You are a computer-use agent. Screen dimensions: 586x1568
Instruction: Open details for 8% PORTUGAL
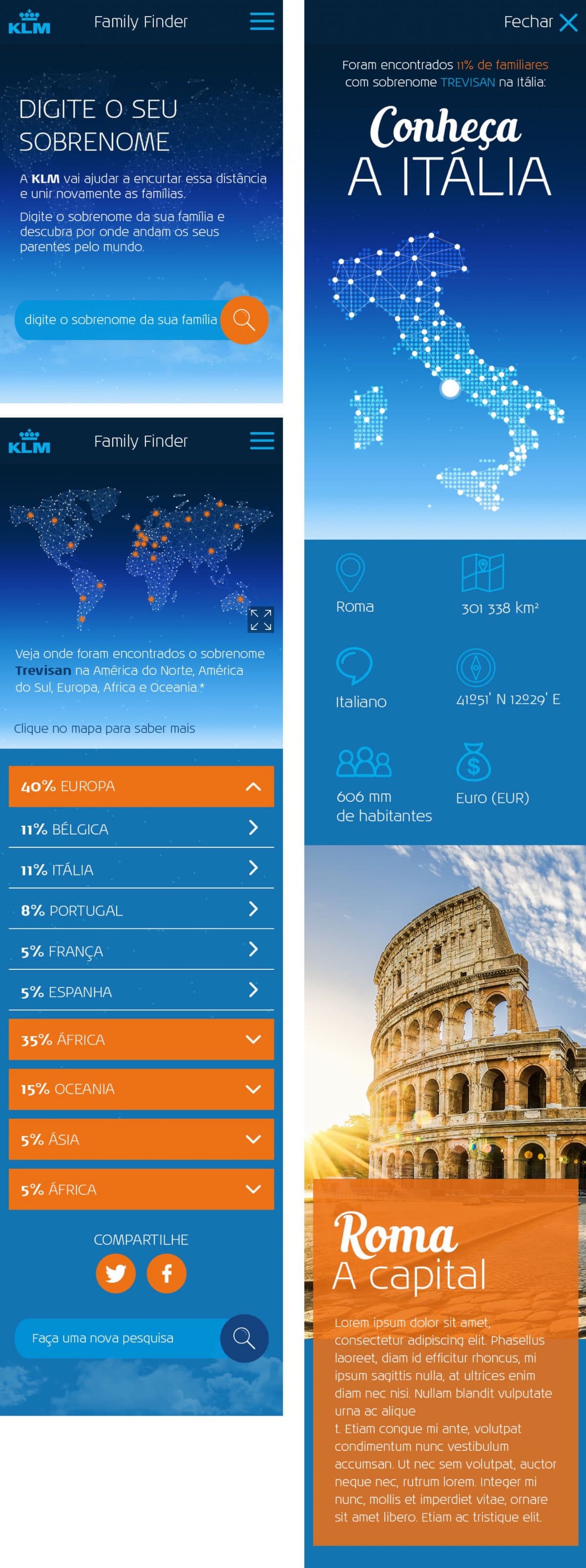point(141,910)
